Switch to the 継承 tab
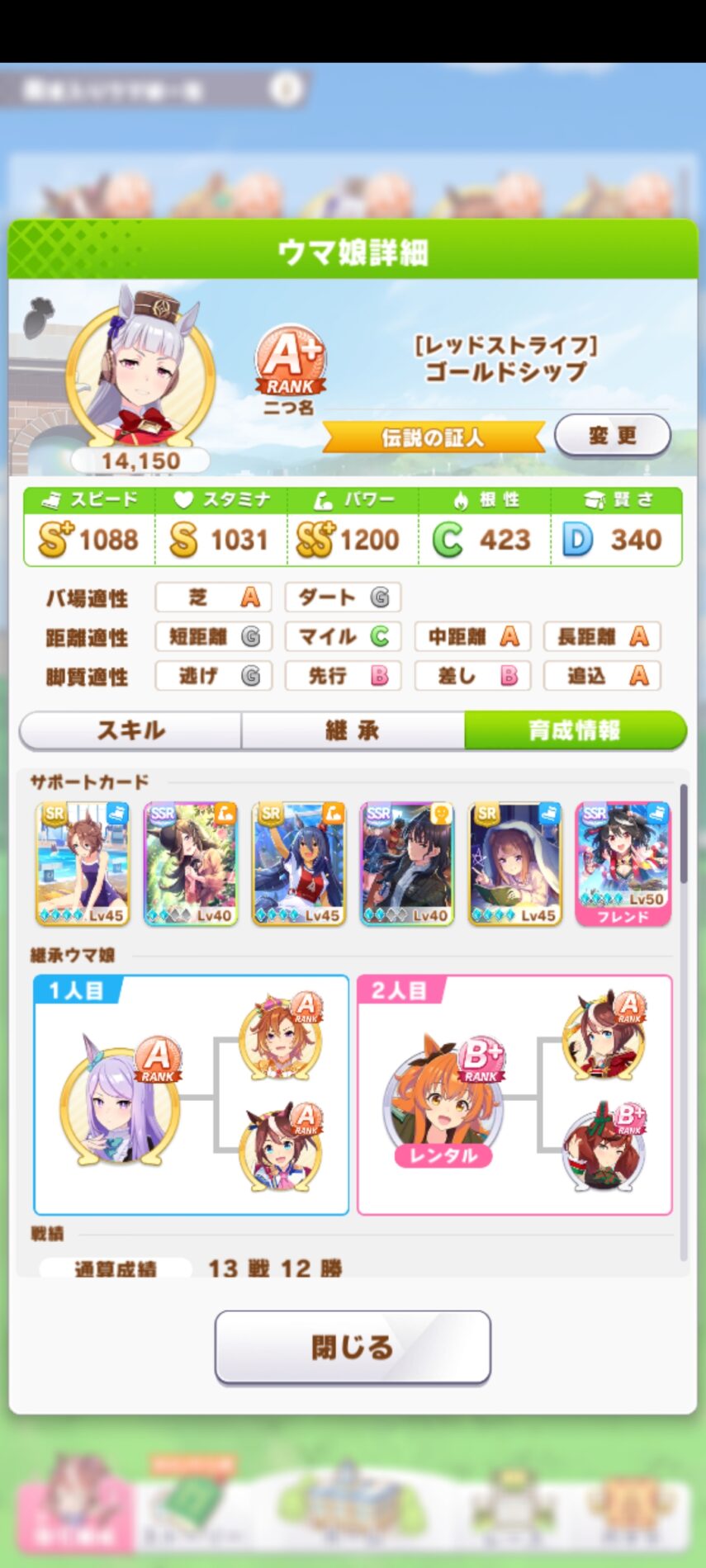 [x=353, y=730]
